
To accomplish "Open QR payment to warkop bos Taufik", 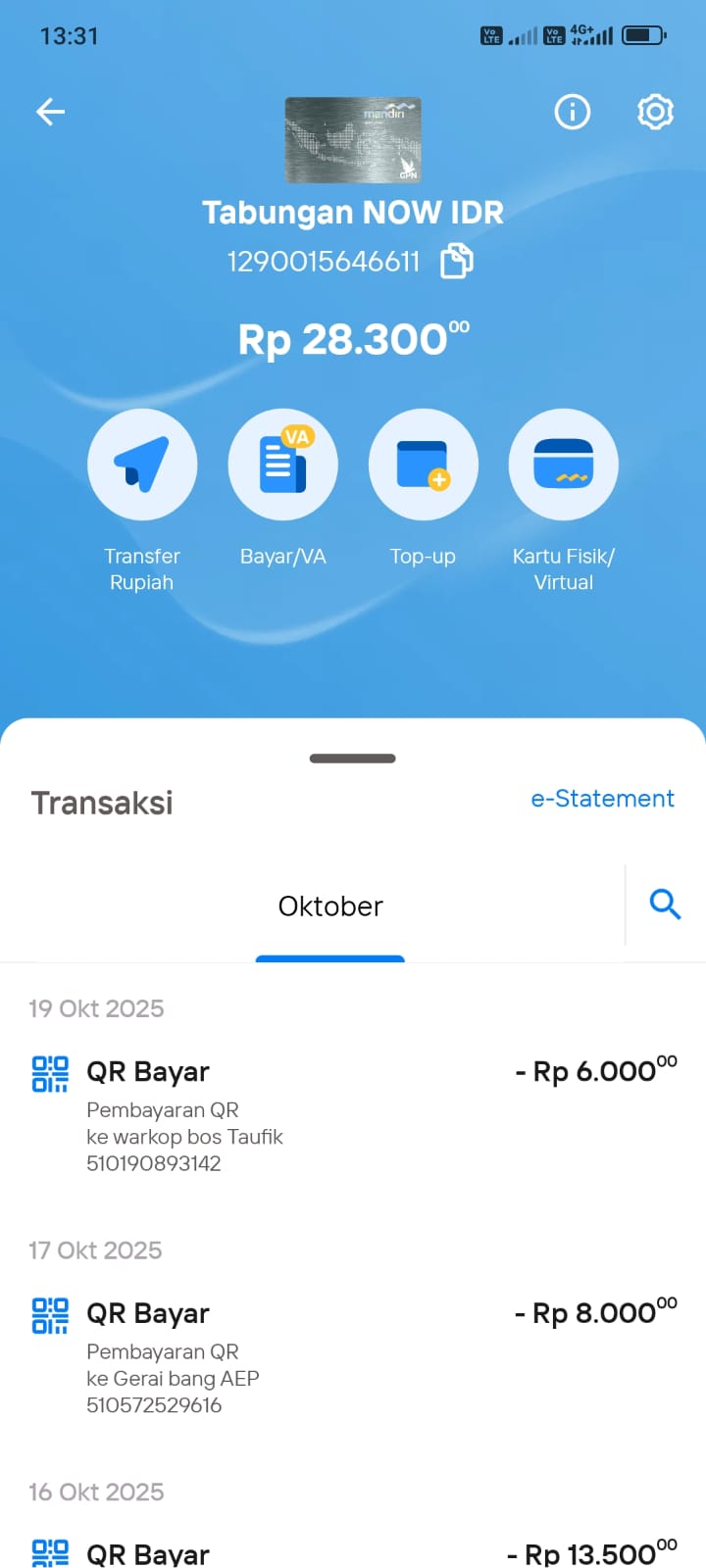I will 353,1115.
